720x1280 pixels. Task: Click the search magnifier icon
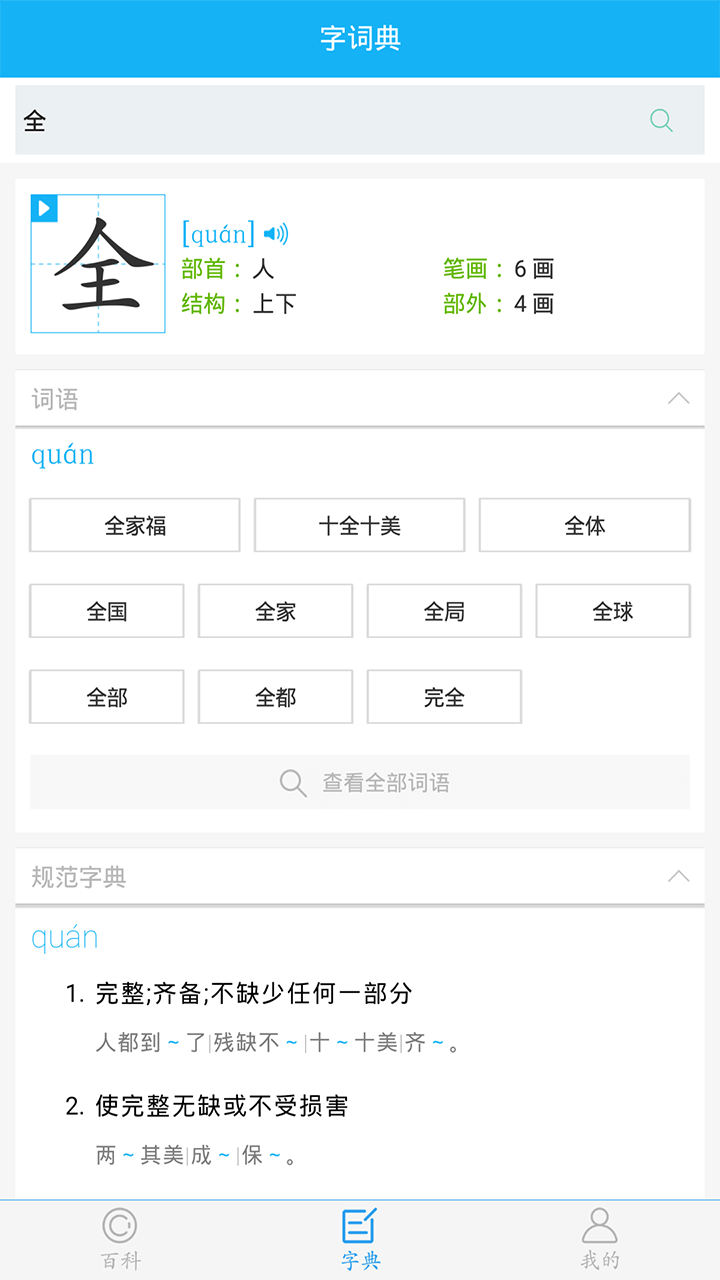click(x=660, y=119)
